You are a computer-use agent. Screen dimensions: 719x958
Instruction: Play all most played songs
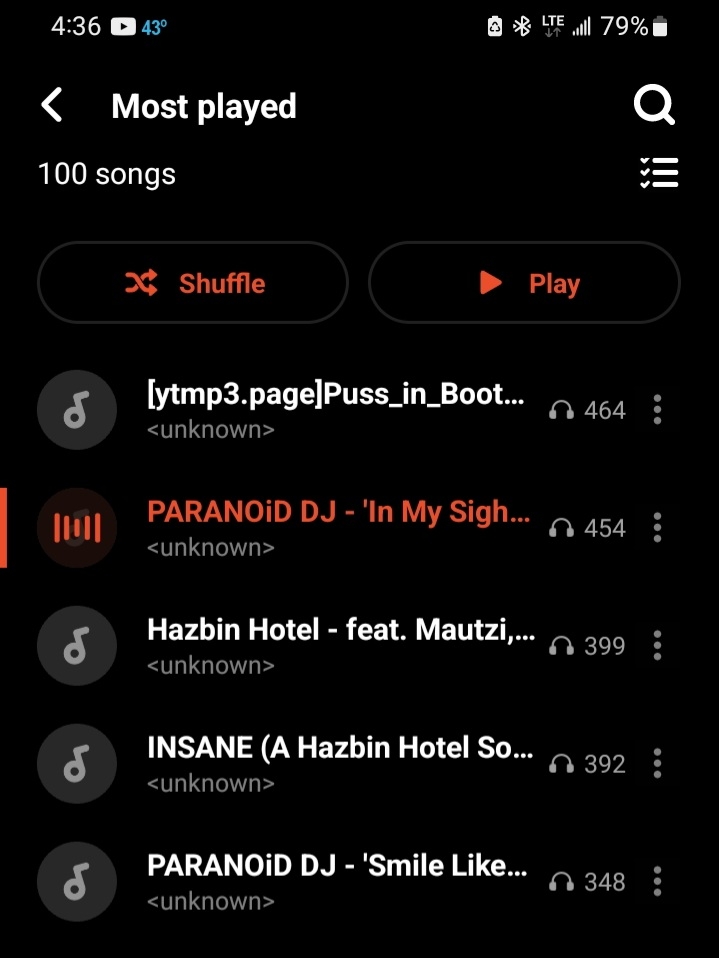click(524, 283)
